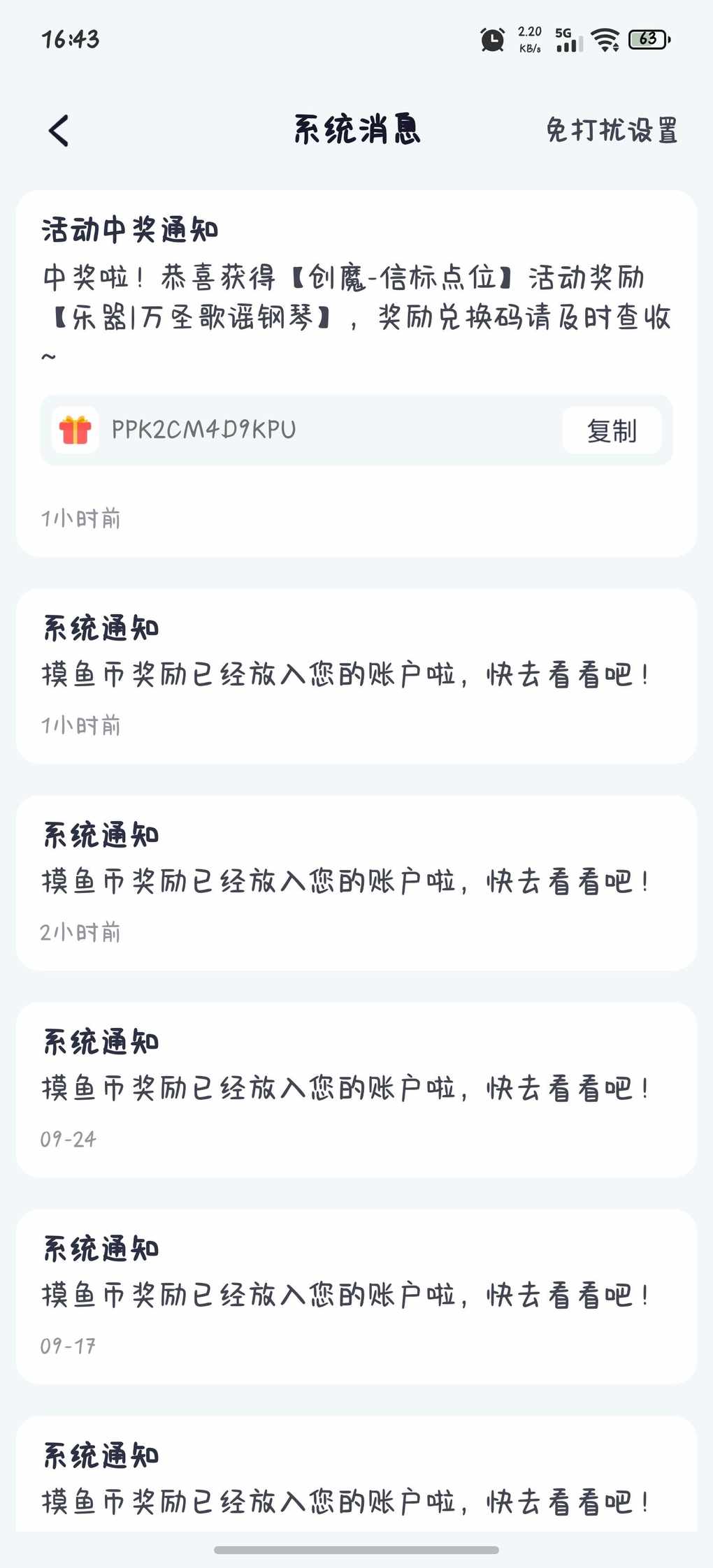Open the 系统通知 dated 09-24
Viewport: 713px width, 1568px height.
(x=356, y=1089)
